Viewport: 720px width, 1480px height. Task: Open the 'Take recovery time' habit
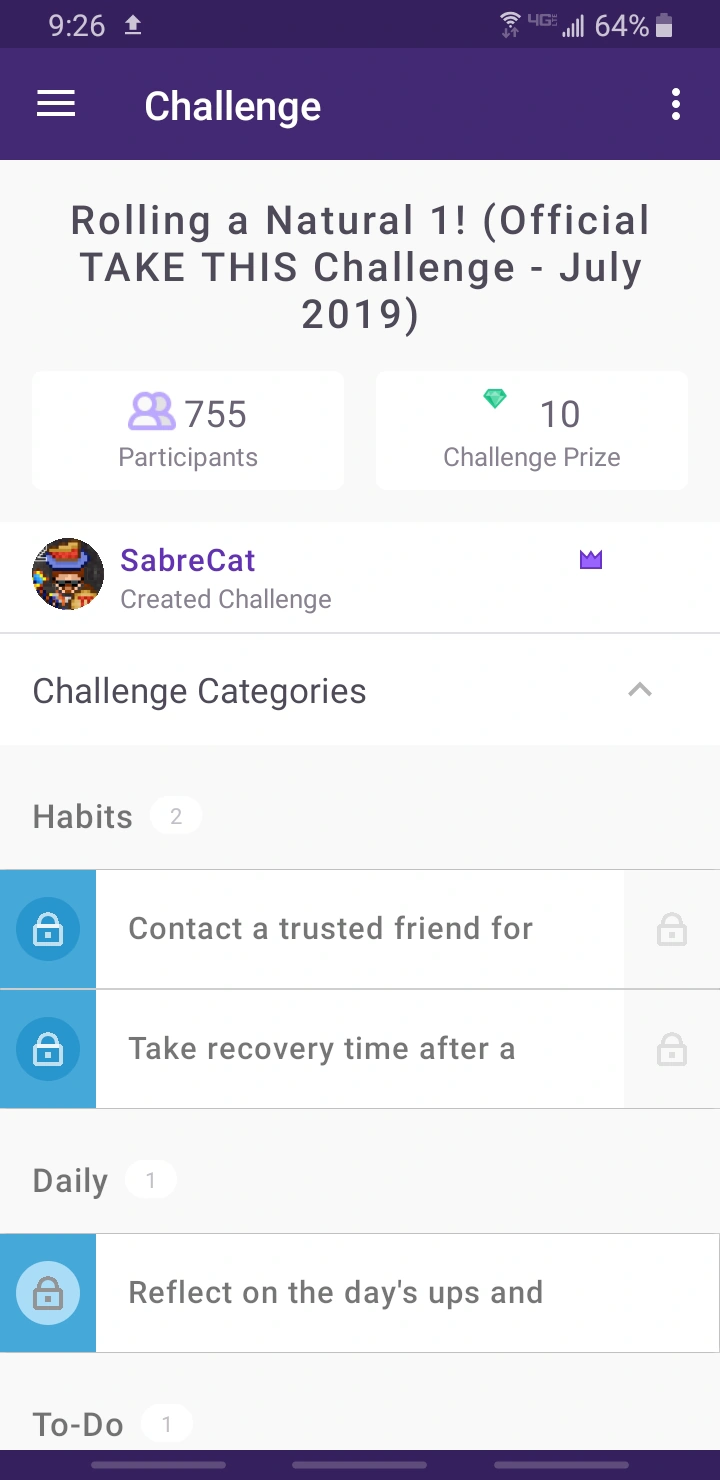click(321, 1049)
